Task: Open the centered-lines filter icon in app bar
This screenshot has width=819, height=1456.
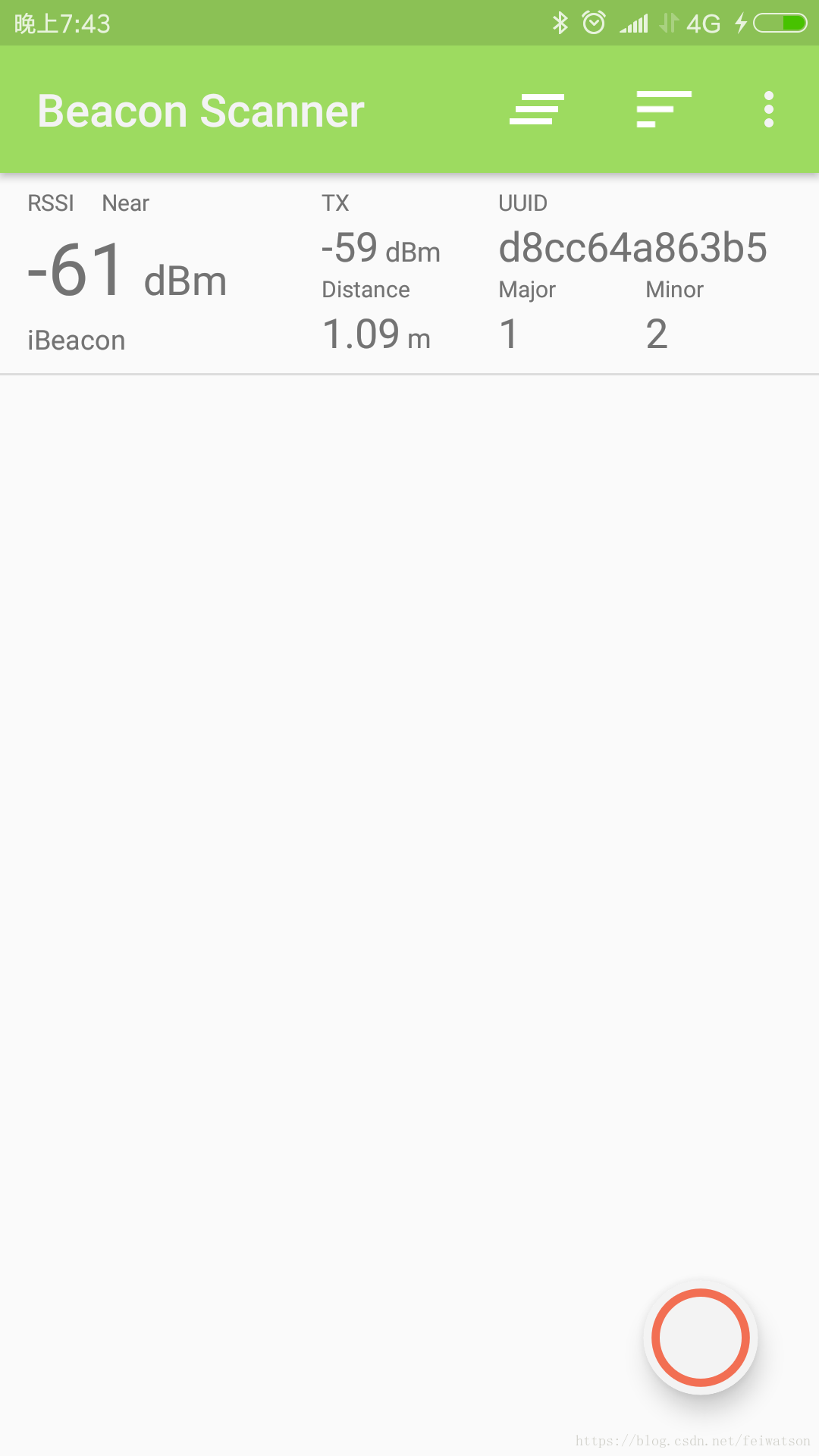Action: pyautogui.click(x=537, y=109)
